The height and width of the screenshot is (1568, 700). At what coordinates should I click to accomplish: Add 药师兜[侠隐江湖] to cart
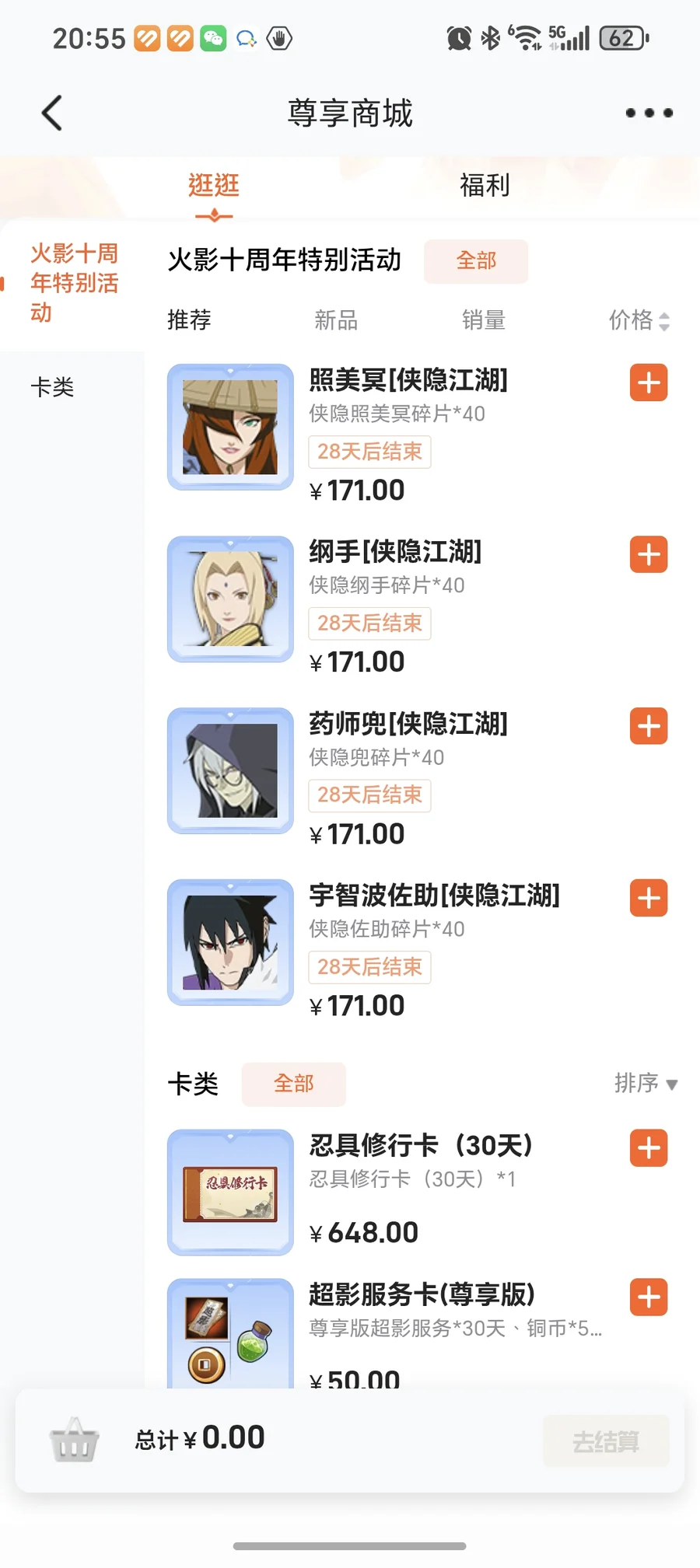pos(648,727)
